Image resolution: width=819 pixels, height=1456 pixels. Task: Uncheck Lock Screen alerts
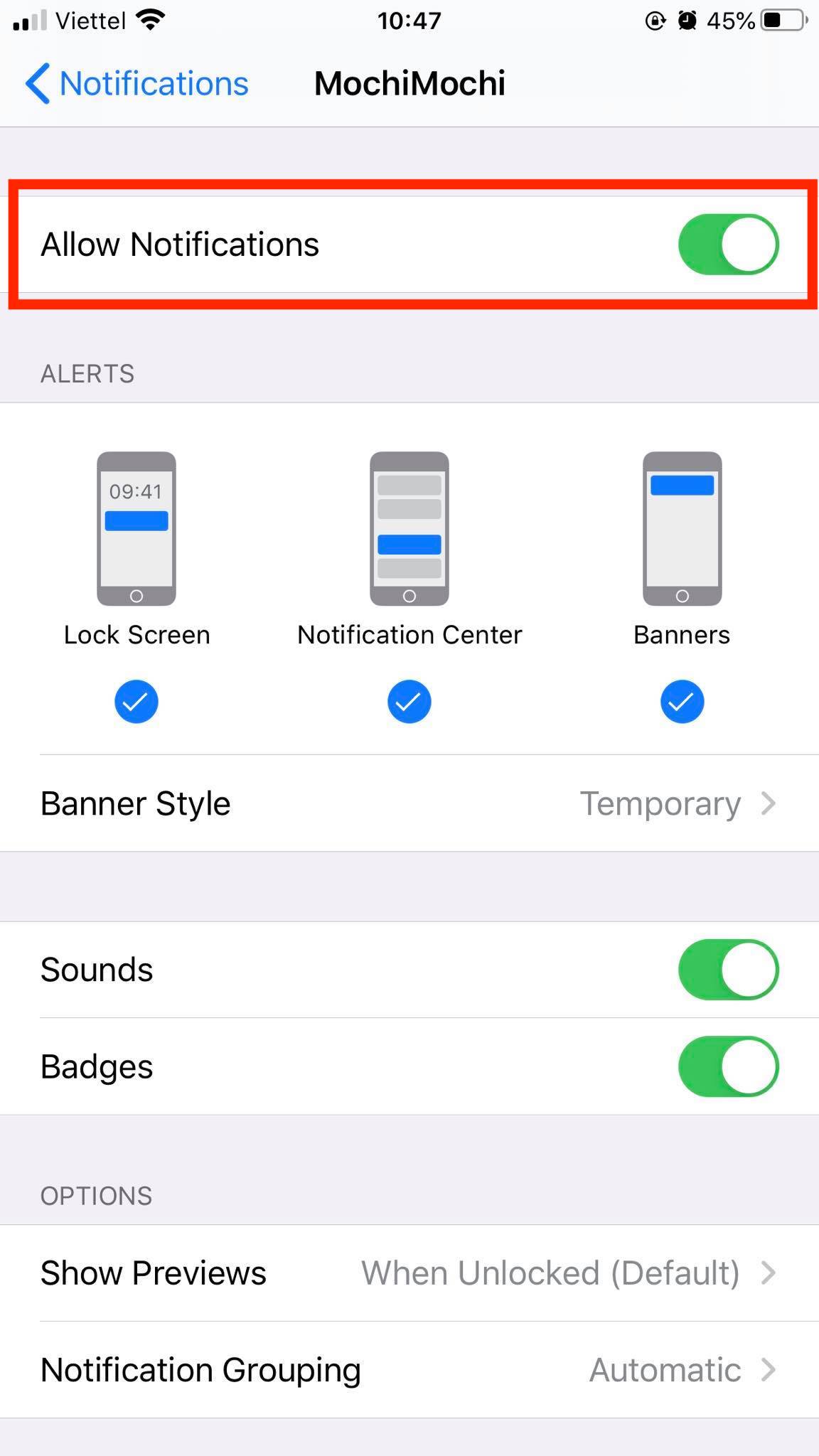136,702
